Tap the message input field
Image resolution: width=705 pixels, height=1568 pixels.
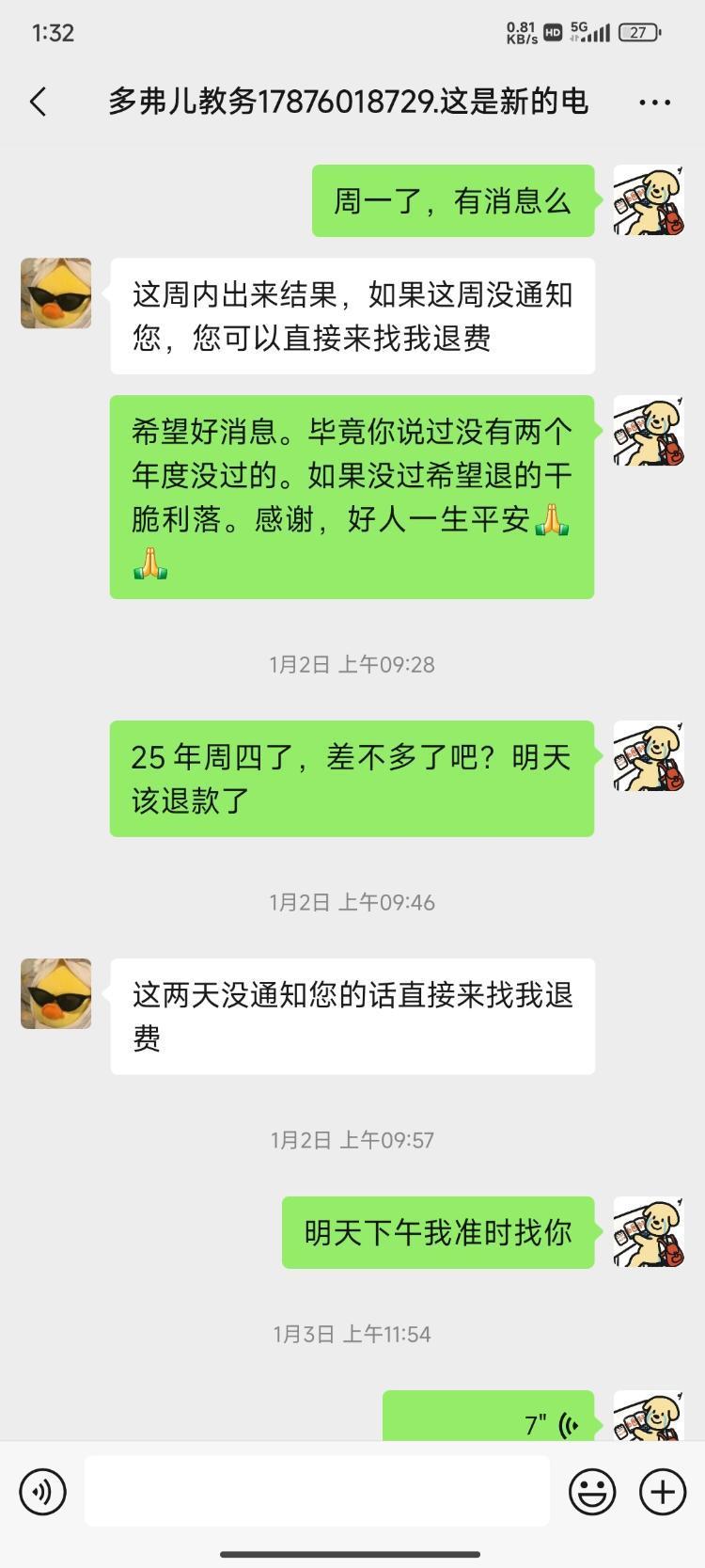[317, 1491]
